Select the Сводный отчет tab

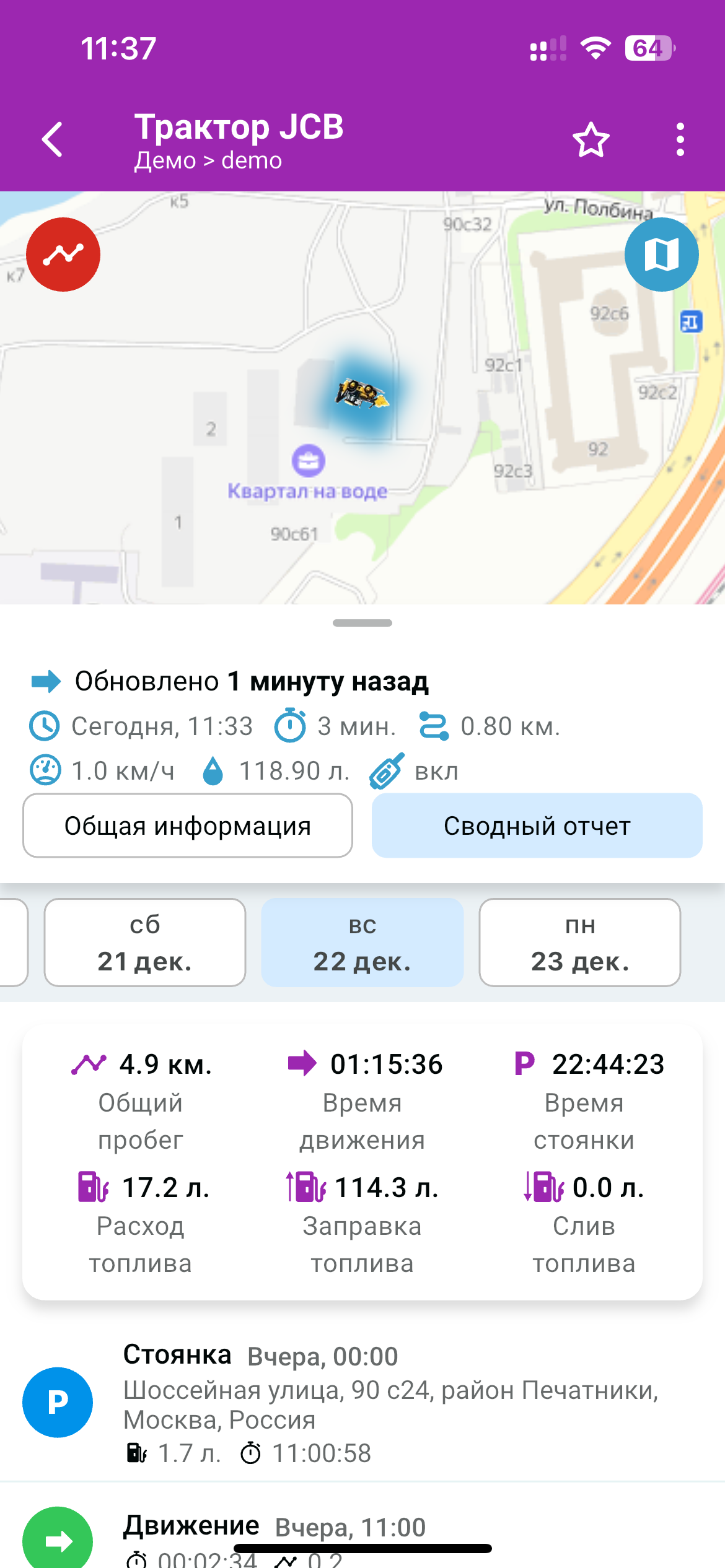537,825
